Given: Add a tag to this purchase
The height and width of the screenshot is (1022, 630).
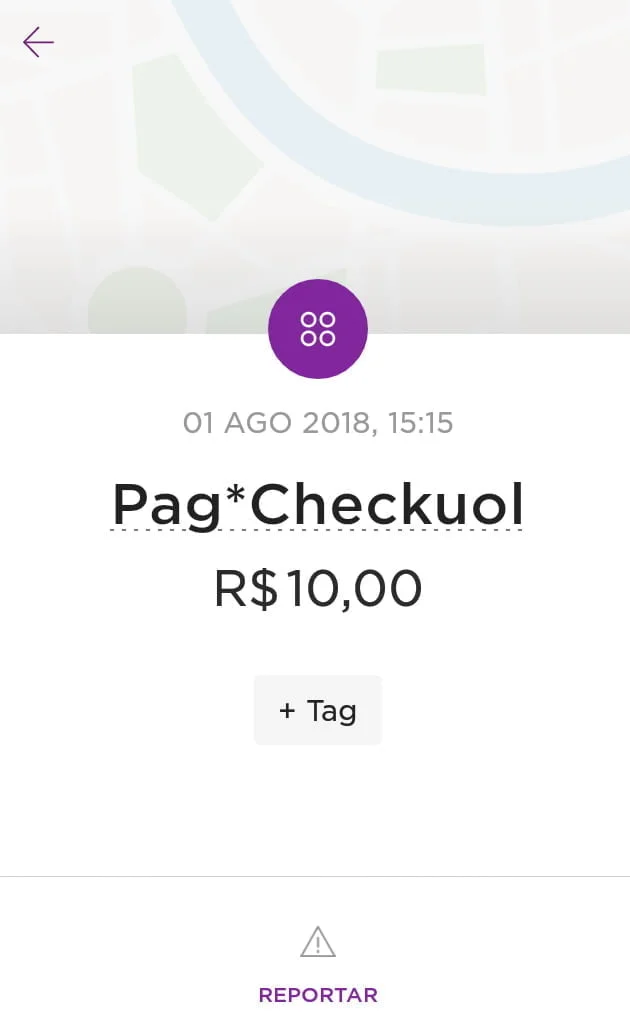Looking at the screenshot, I should [318, 710].
